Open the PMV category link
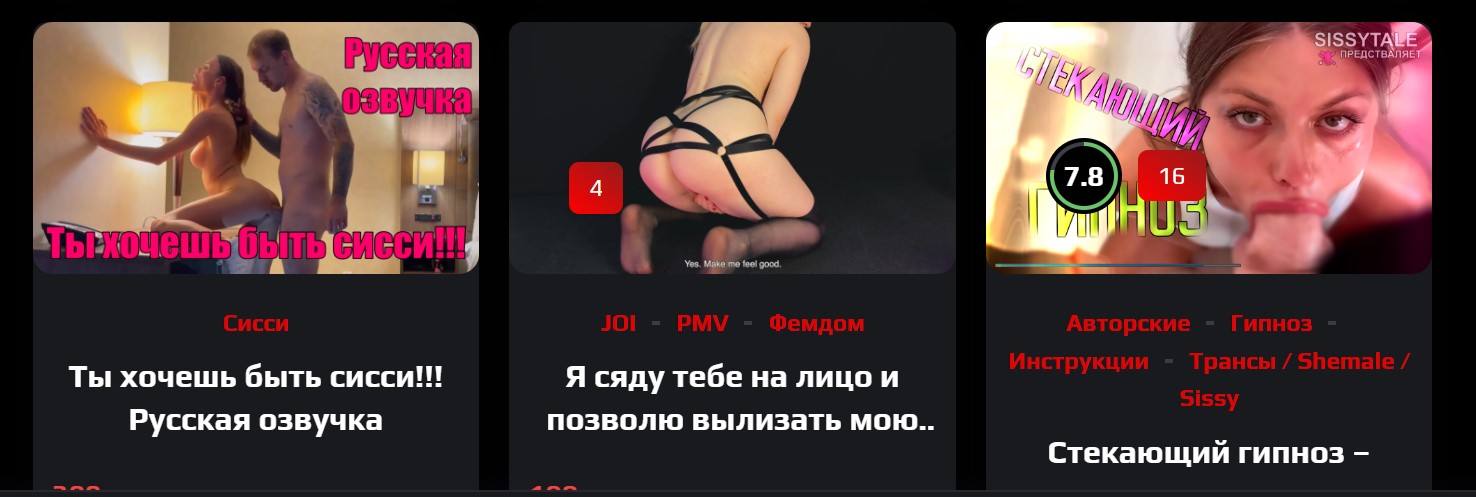Viewport: 1476px width, 497px height. coord(702,323)
